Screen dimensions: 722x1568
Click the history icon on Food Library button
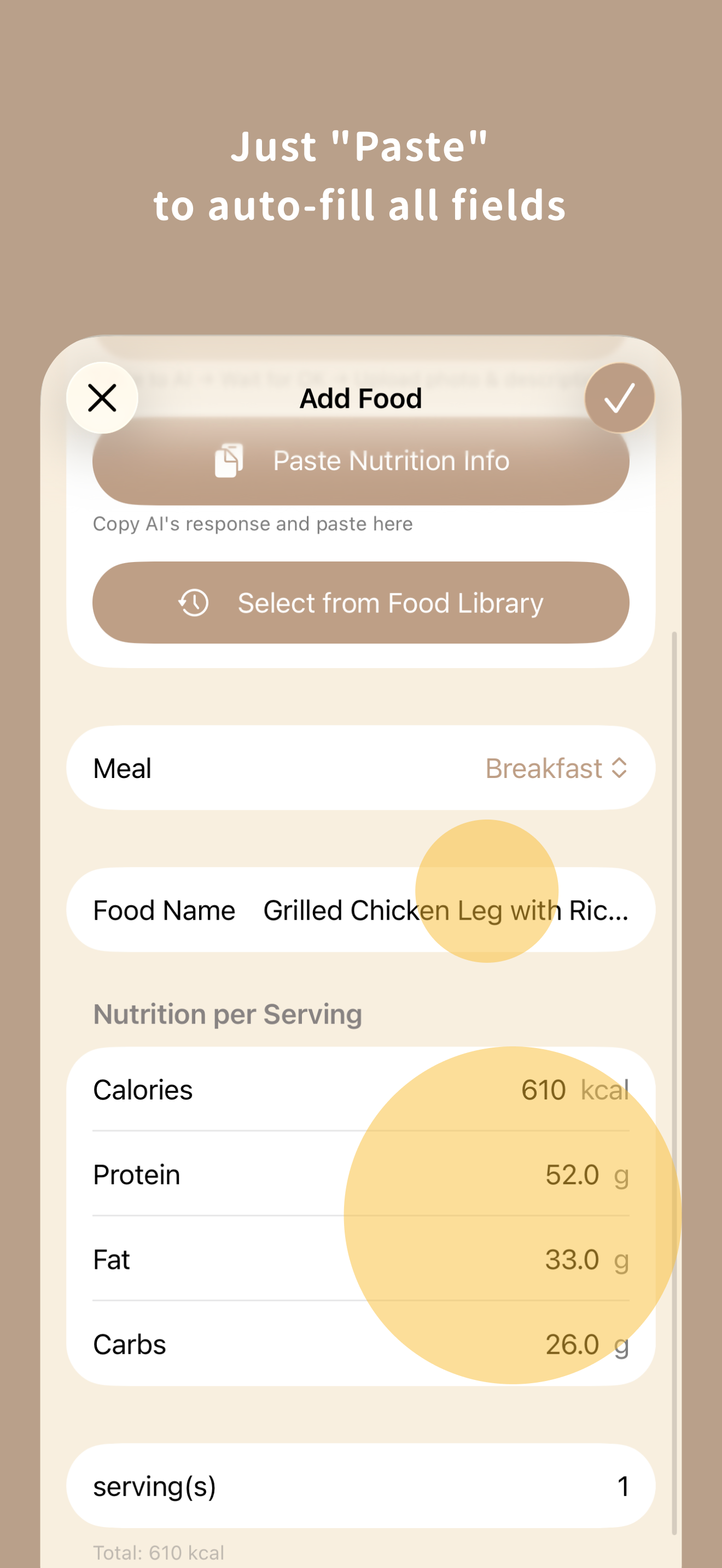click(194, 602)
